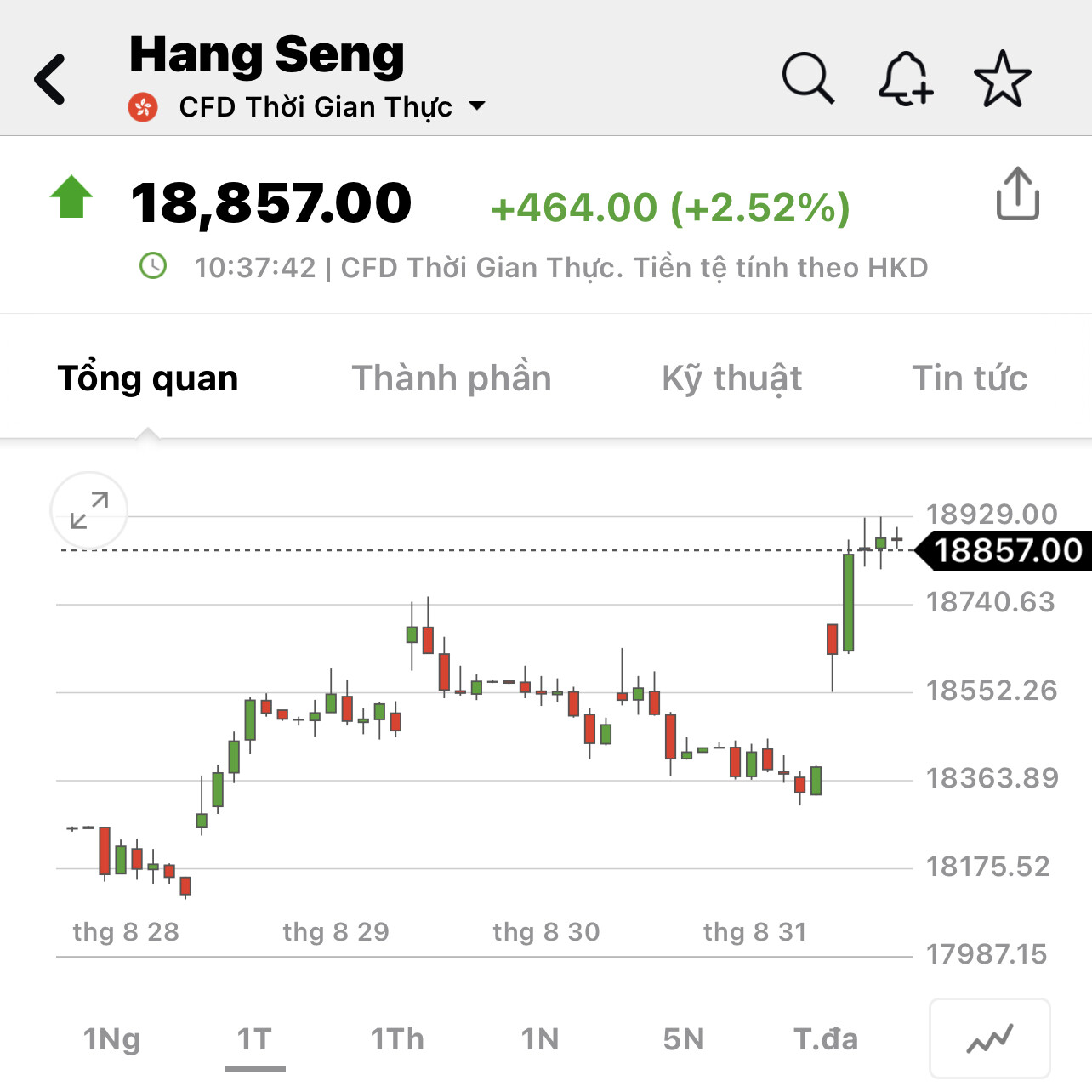Change the chart type to line
The image size is (1092, 1092).
(x=990, y=1038)
